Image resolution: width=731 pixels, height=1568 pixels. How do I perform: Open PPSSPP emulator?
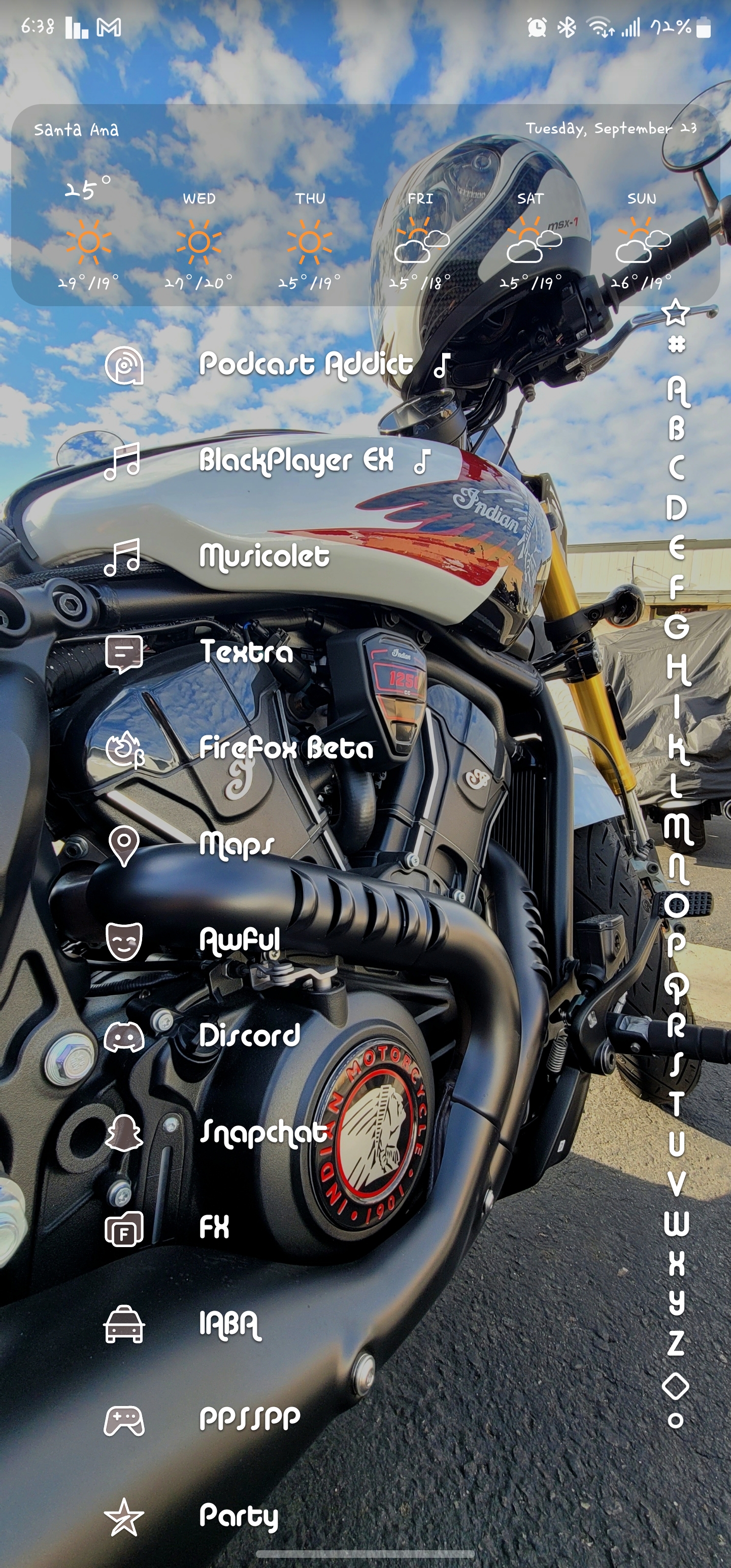(x=250, y=1420)
